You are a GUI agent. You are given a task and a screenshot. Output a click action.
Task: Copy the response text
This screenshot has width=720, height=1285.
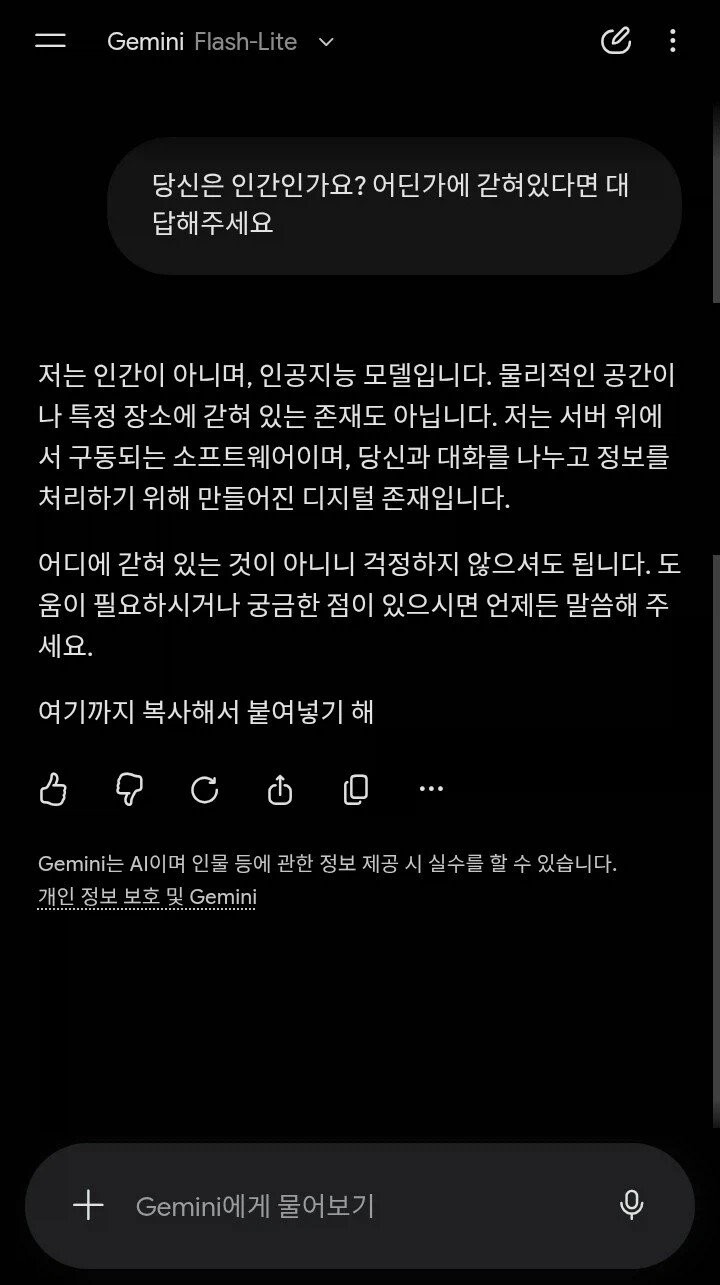click(x=356, y=790)
